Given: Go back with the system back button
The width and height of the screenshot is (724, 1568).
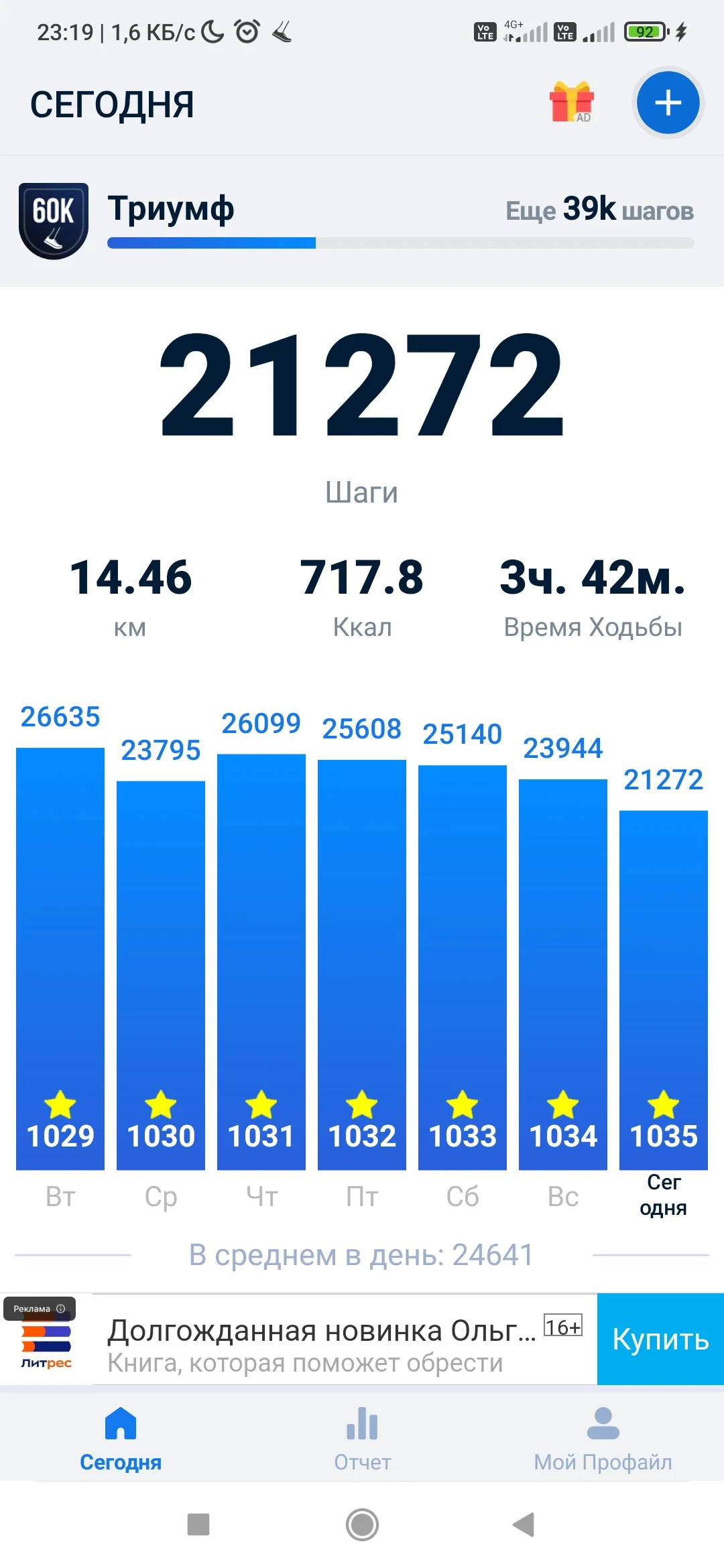Looking at the screenshot, I should click(x=524, y=1524).
